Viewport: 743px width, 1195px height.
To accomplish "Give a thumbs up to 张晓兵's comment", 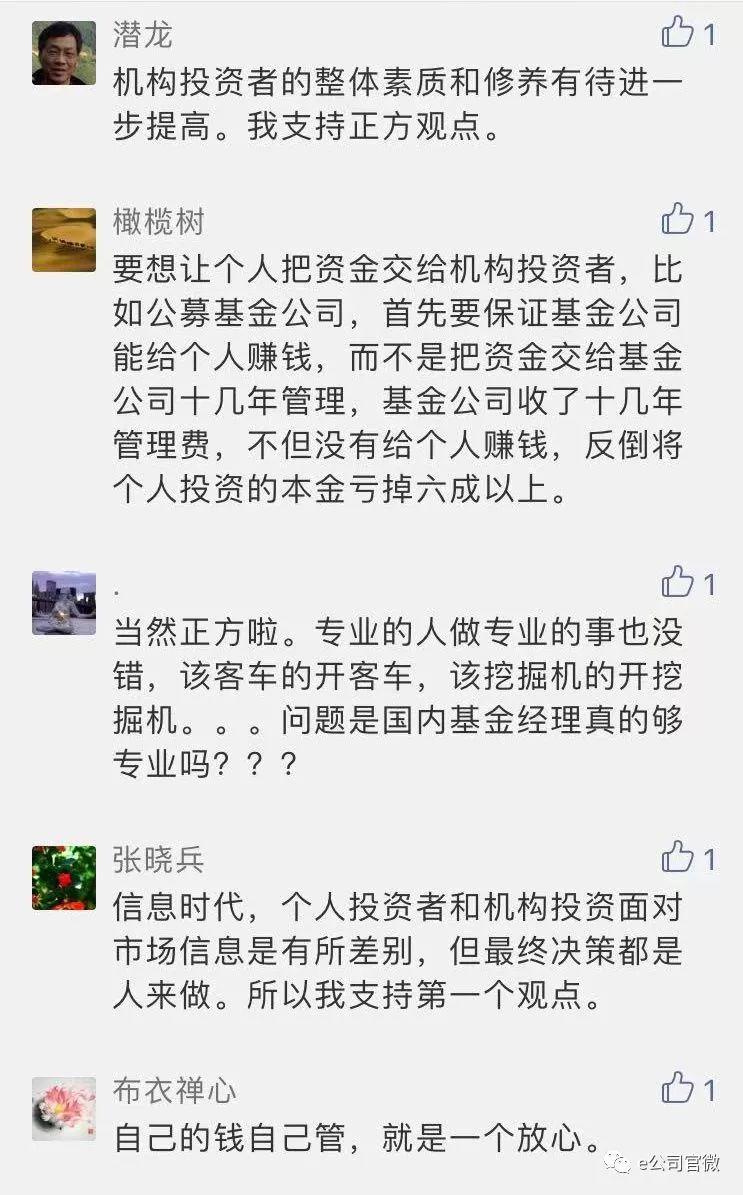I will click(677, 857).
